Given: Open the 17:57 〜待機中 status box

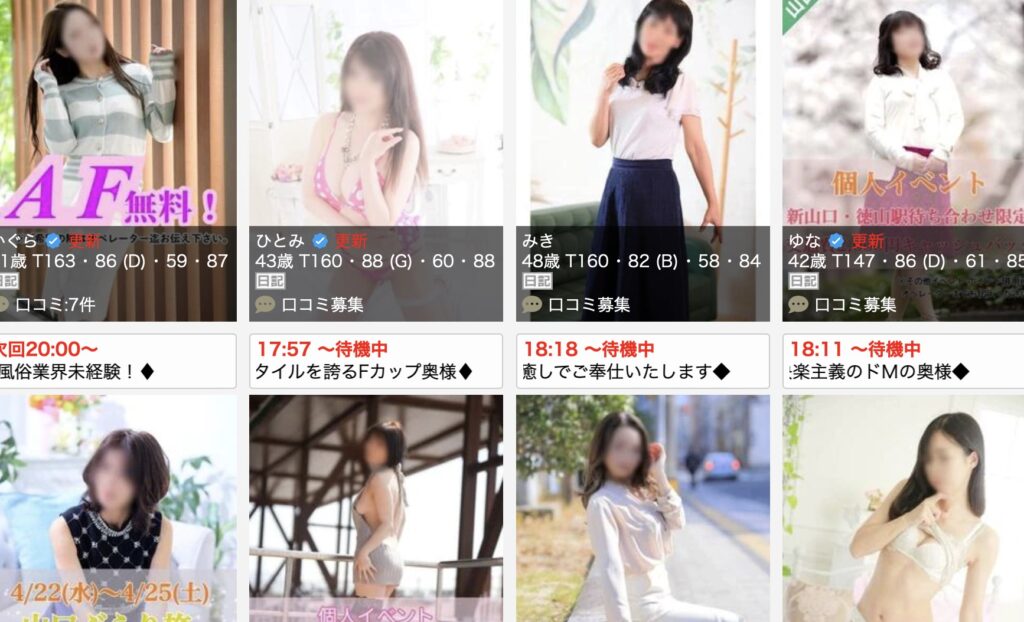Looking at the screenshot, I should (x=376, y=361).
